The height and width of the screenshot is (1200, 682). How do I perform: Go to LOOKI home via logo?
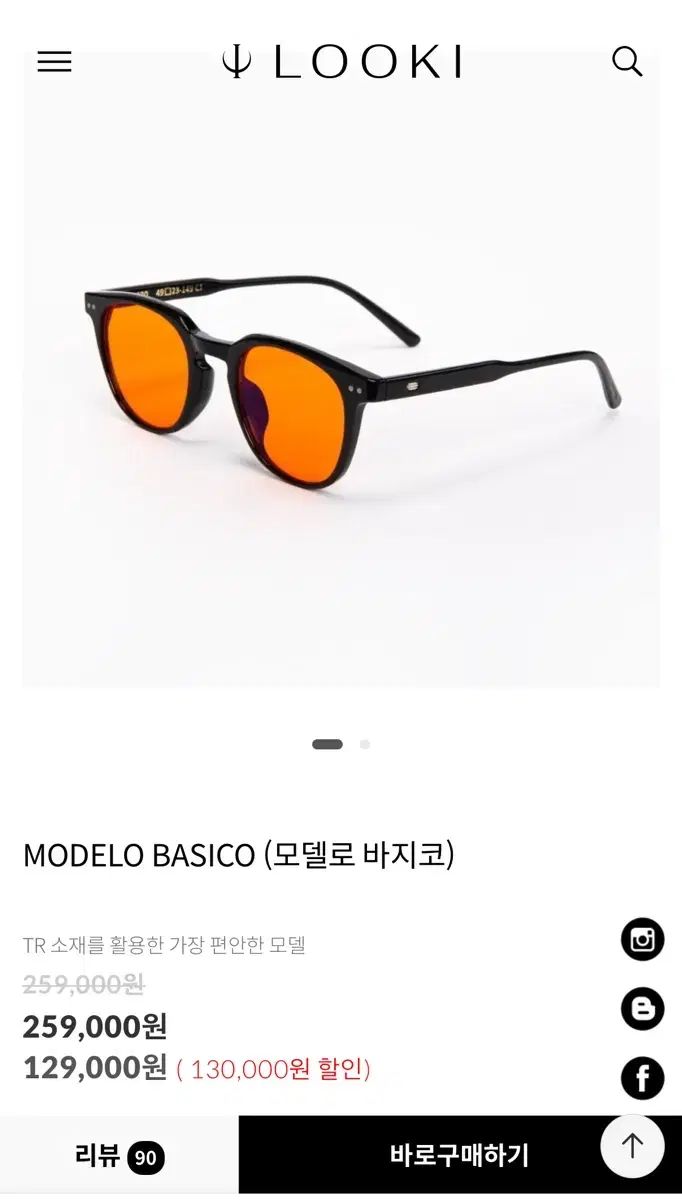pos(341,62)
